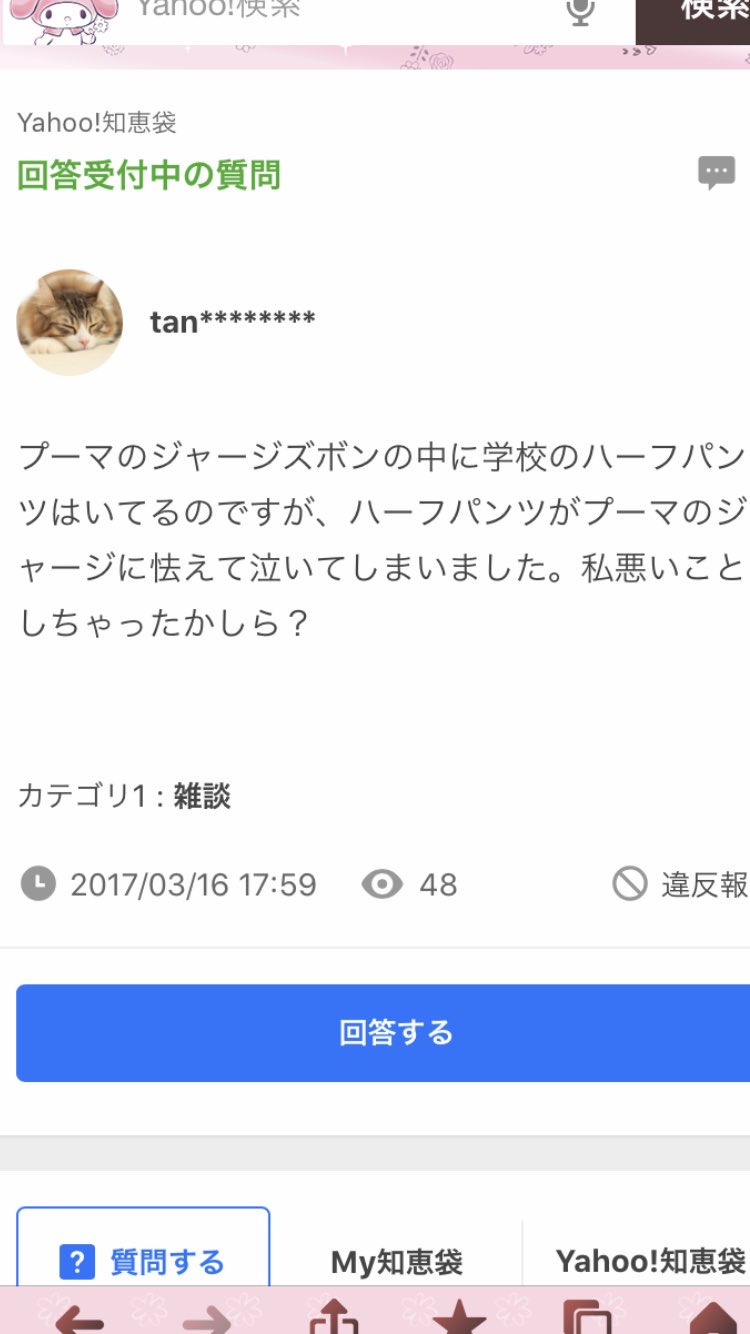Open the 雑談 category
This screenshot has width=750, height=1334.
point(202,796)
